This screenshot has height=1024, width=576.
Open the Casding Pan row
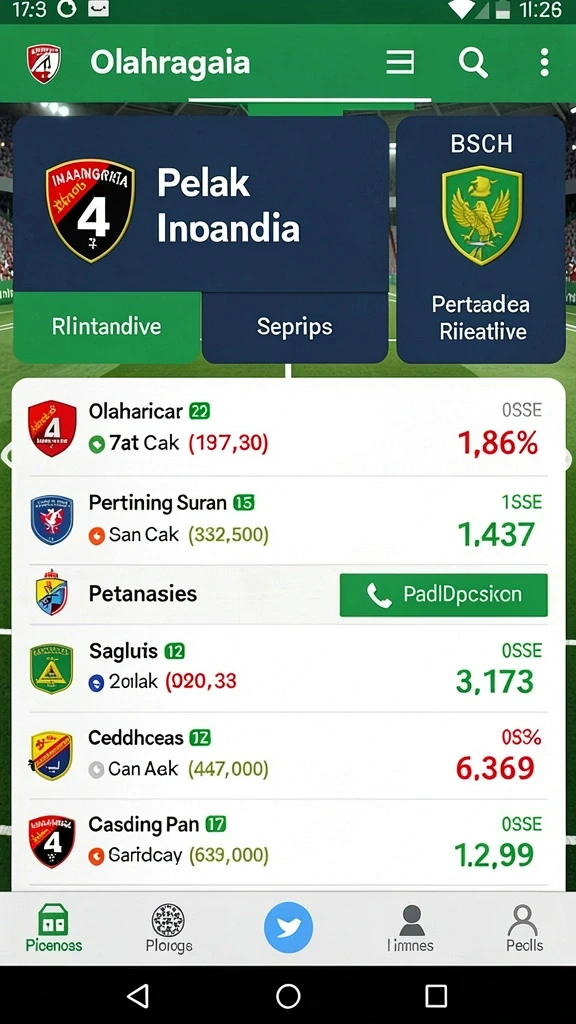287,841
